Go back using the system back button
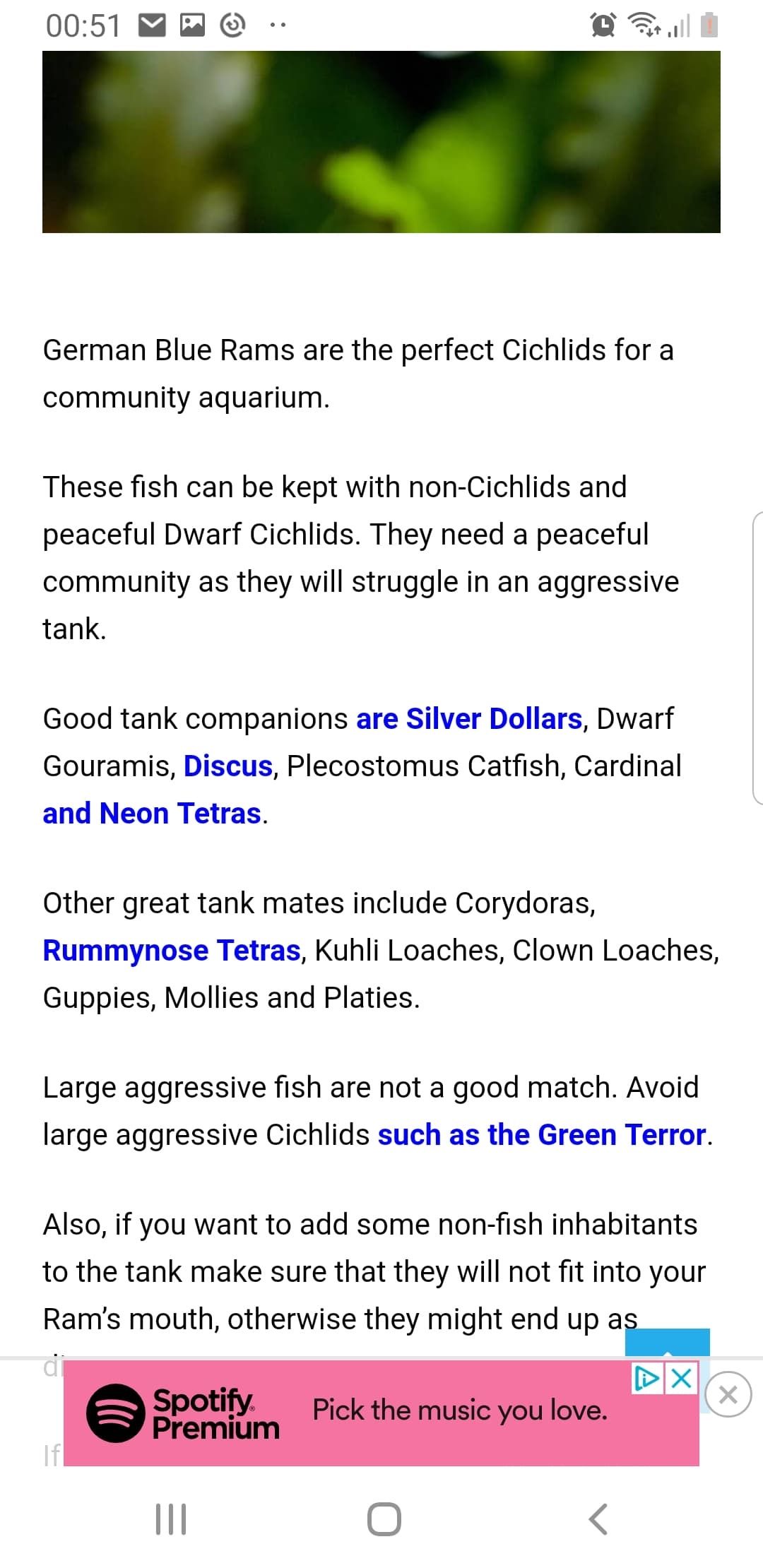 click(x=598, y=1519)
